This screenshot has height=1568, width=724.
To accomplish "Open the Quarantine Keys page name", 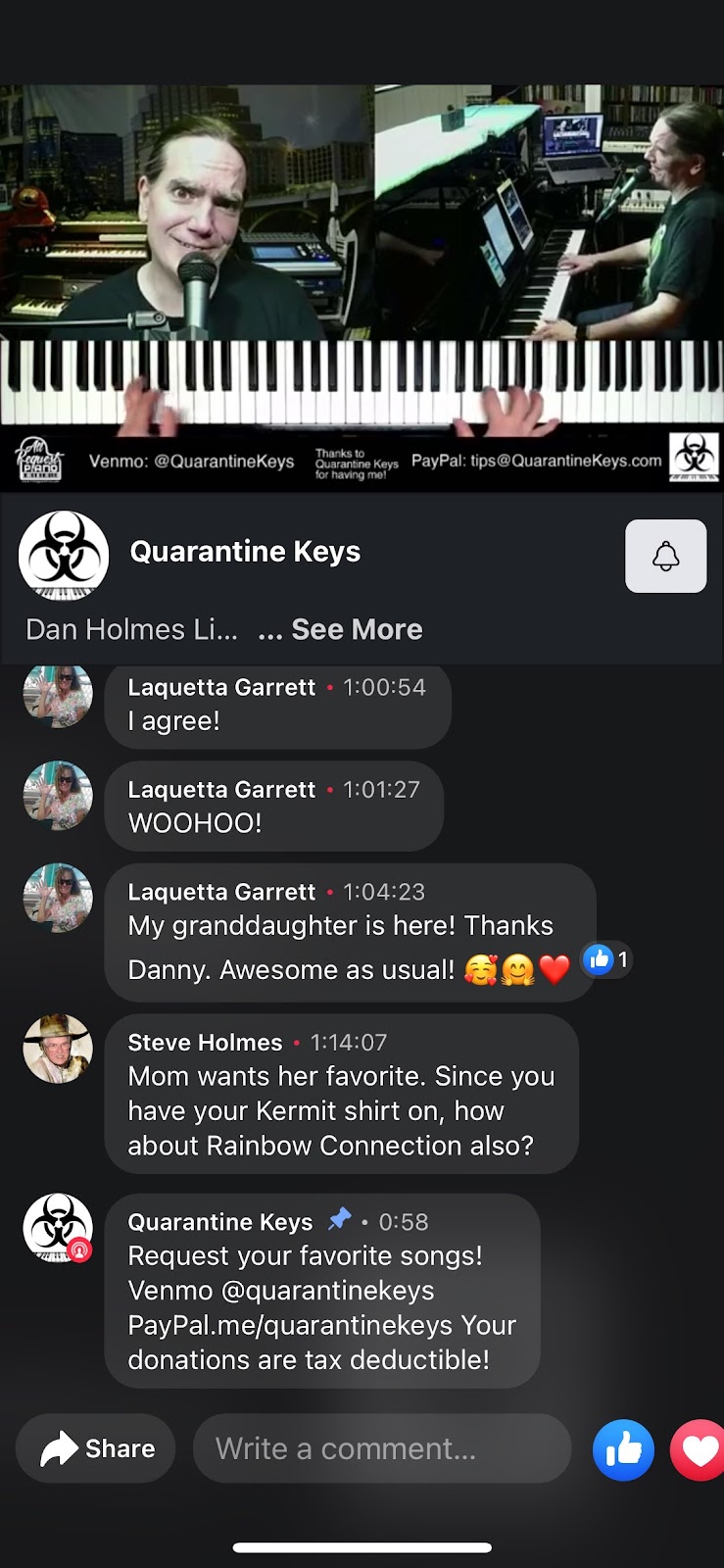I will click(x=245, y=552).
